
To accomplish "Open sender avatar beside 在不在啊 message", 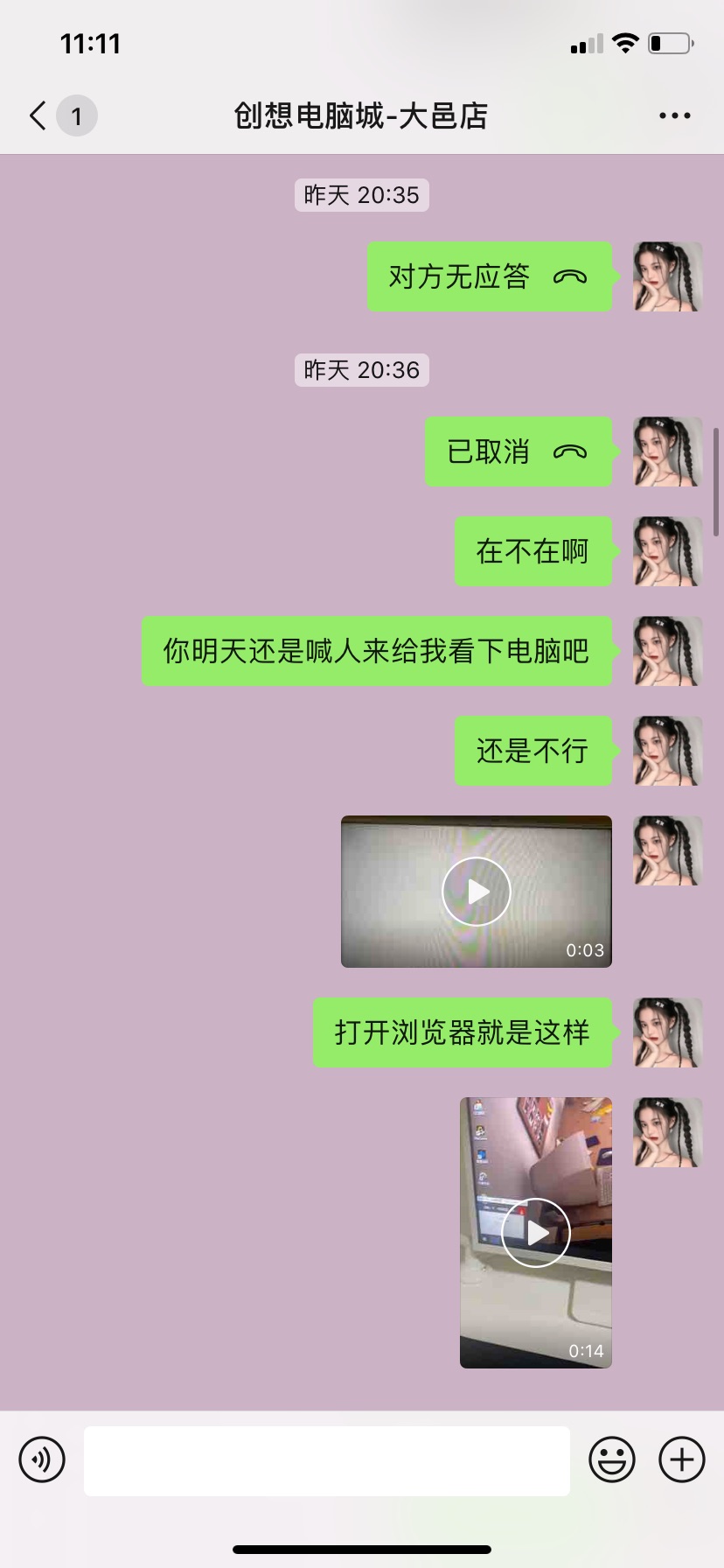I will point(667,551).
